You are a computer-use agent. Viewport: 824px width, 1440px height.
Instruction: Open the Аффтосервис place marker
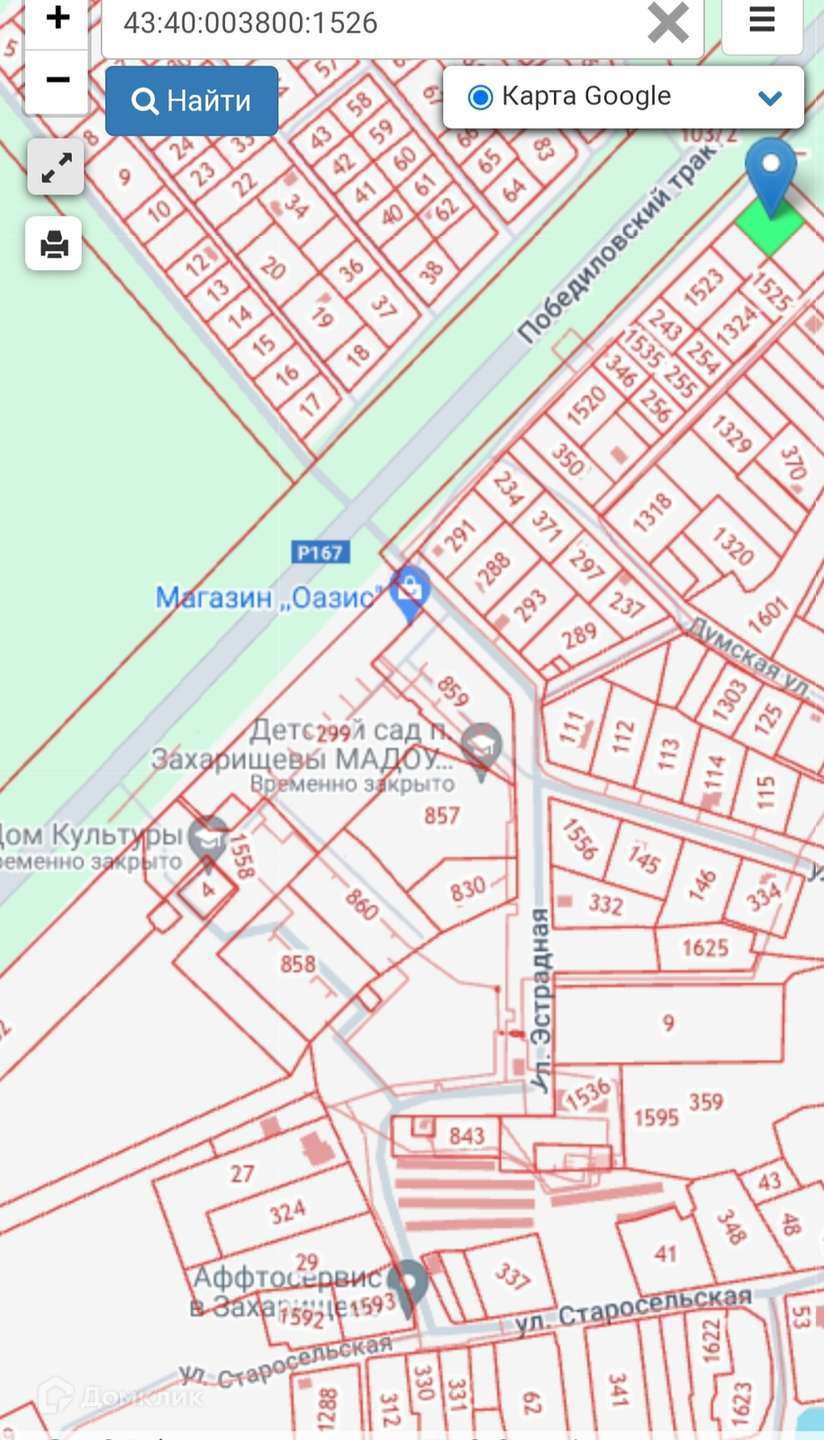tap(408, 1285)
